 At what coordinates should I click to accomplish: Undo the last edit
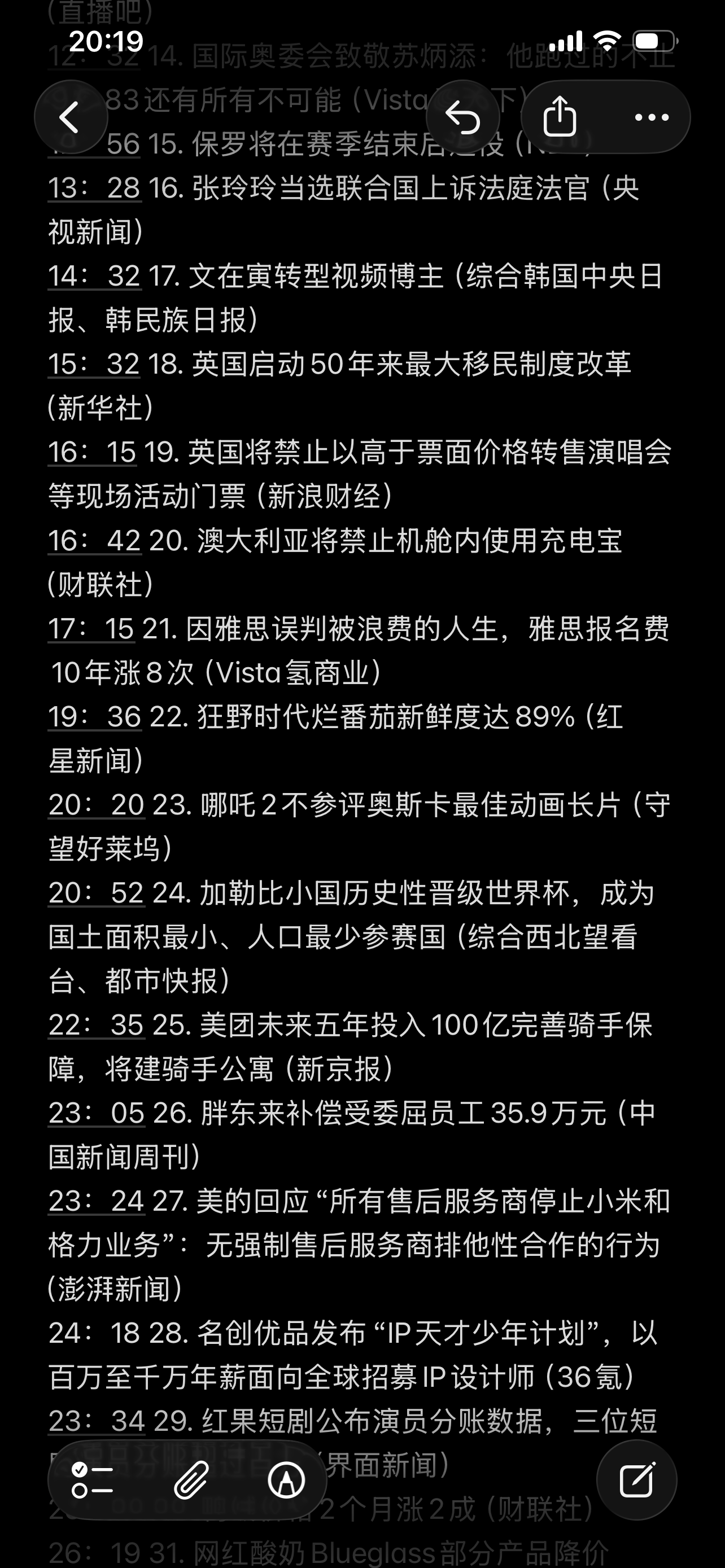coord(463,117)
